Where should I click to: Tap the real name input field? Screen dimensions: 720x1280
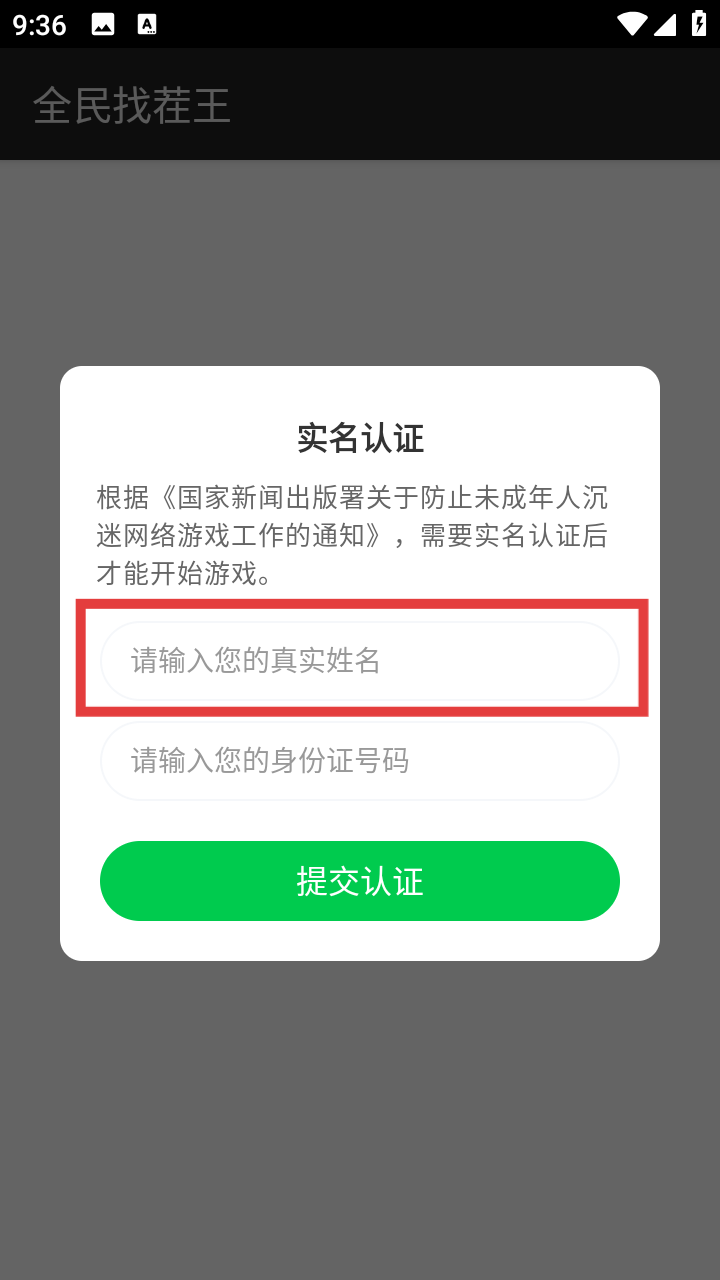tap(360, 661)
